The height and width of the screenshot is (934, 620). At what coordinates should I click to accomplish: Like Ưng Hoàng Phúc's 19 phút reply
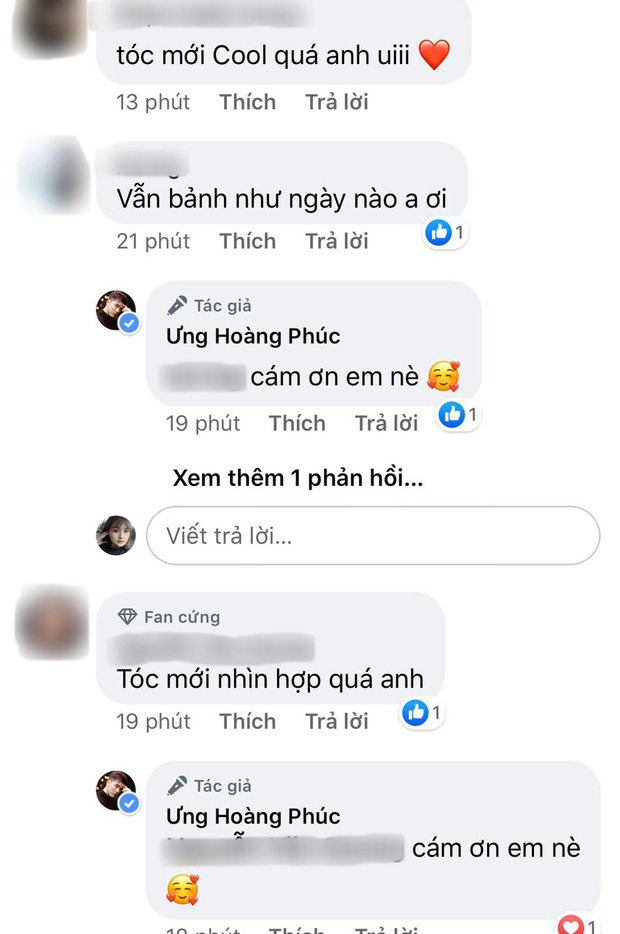click(x=297, y=423)
